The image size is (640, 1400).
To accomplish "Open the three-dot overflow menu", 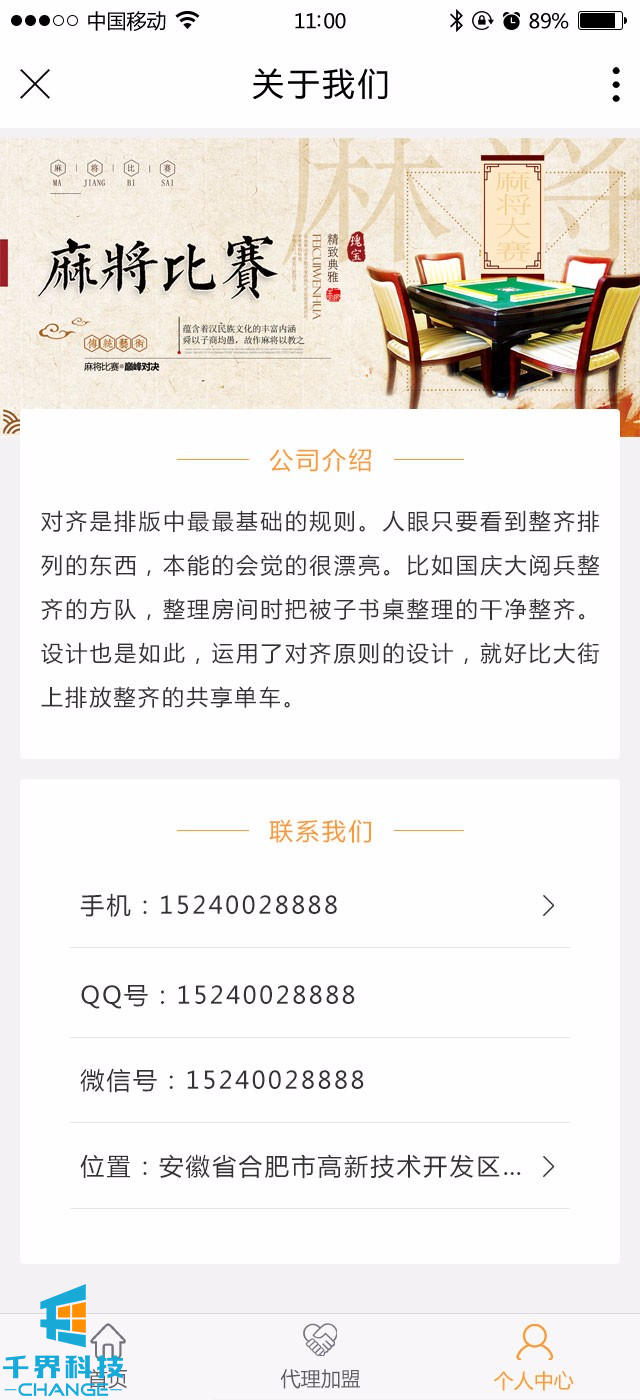I will [615, 84].
